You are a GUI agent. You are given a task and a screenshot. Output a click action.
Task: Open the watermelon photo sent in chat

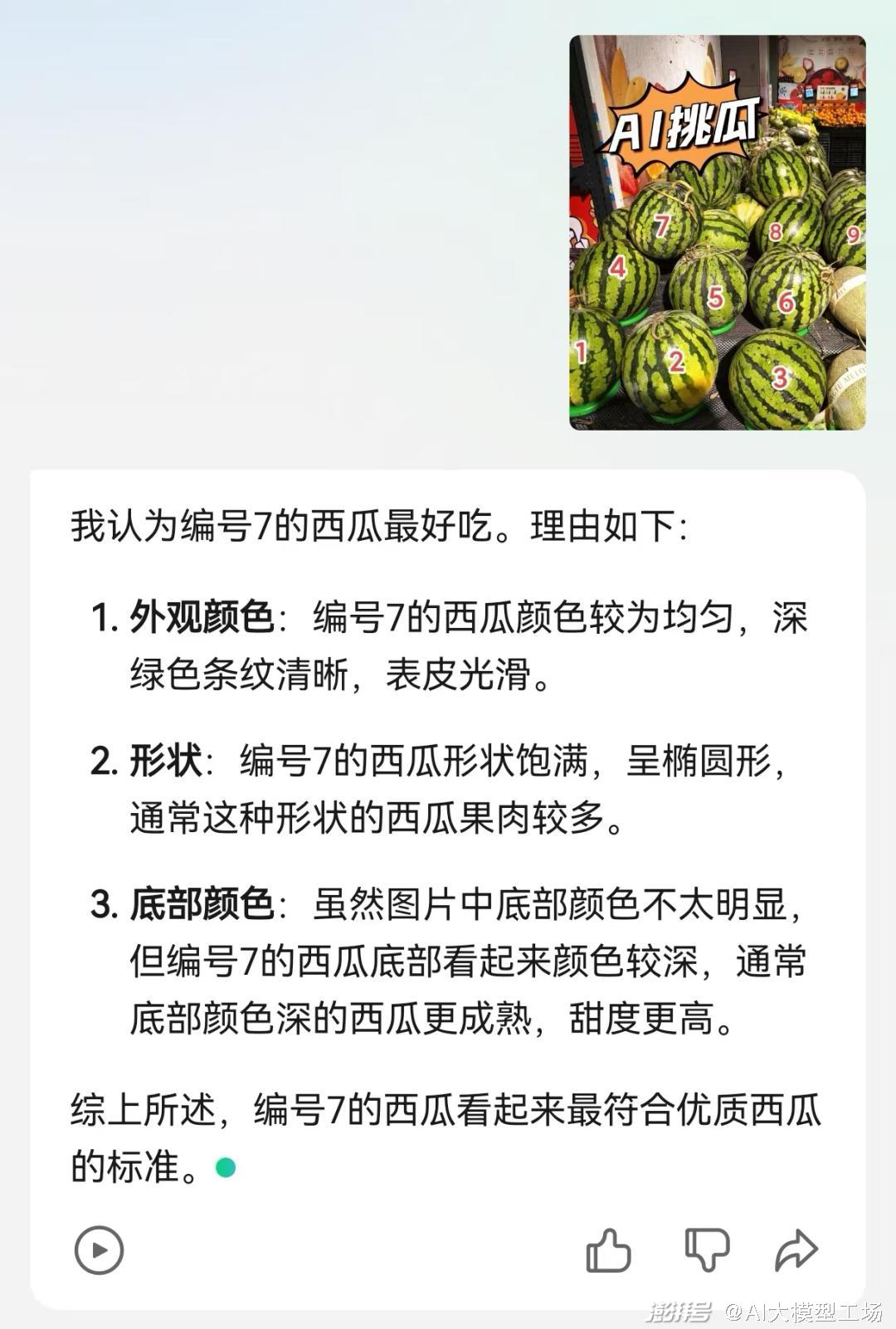pyautogui.click(x=717, y=232)
